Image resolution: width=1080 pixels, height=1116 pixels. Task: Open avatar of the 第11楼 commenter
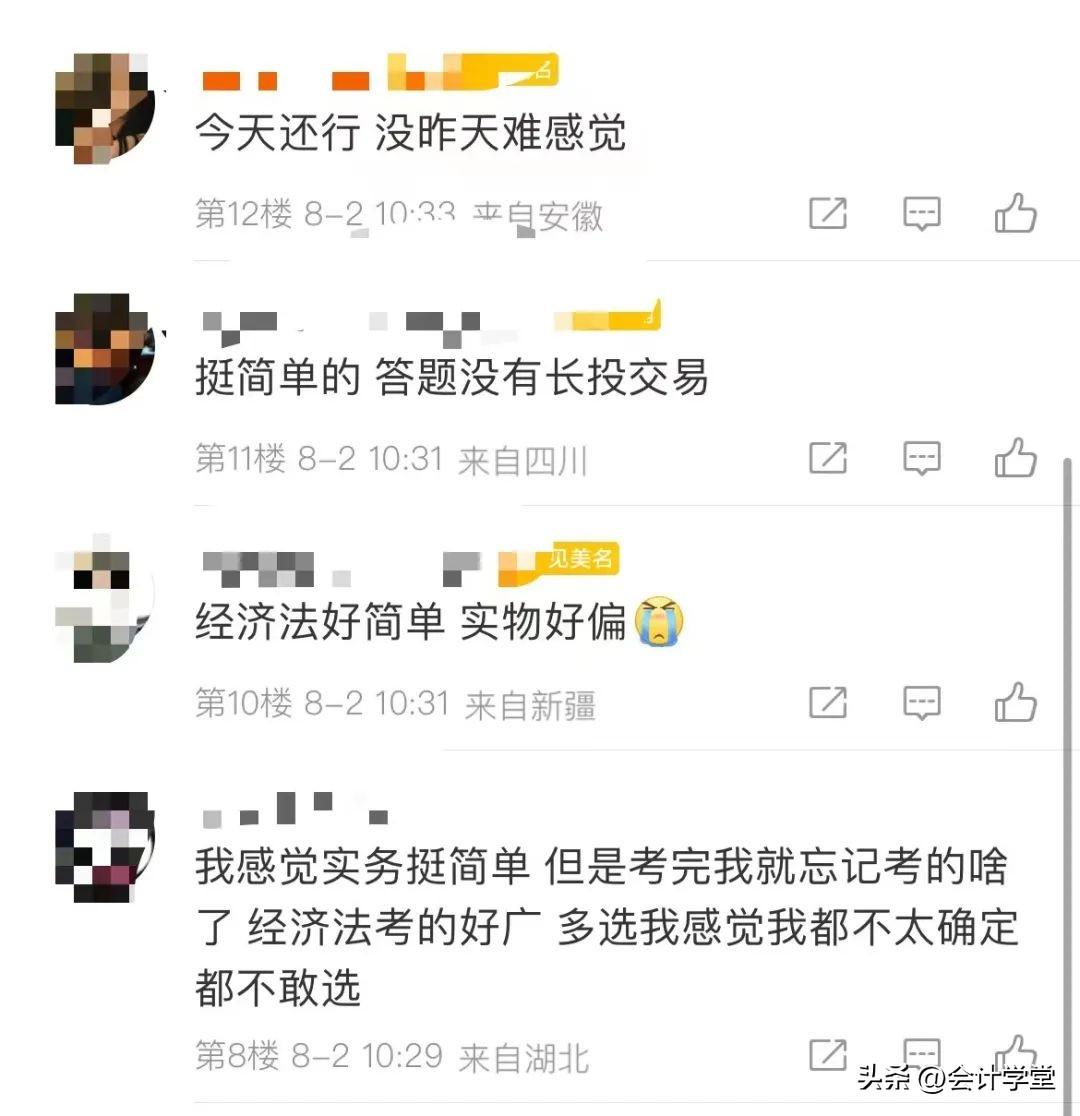point(105,349)
